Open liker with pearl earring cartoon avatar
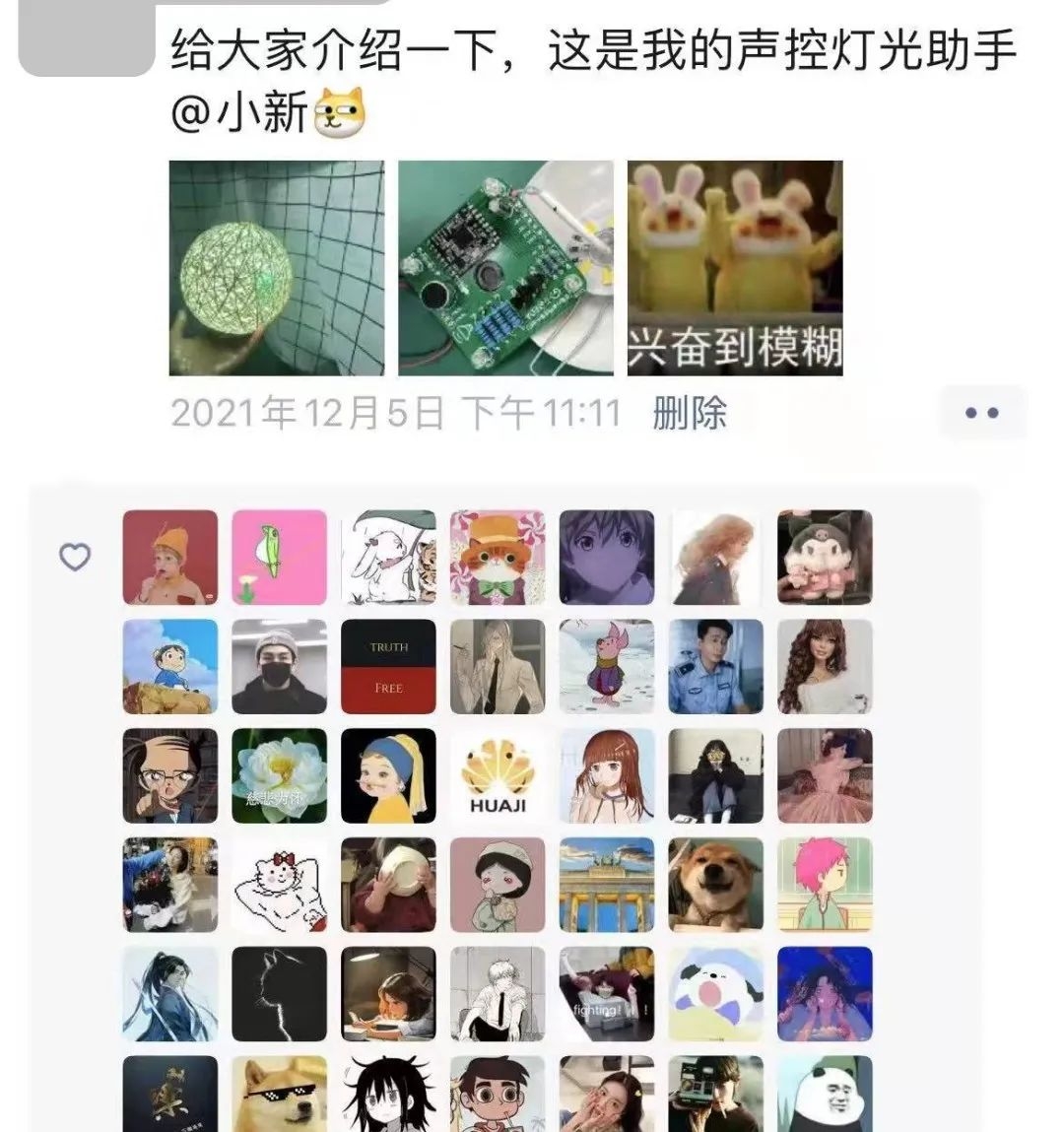 [x=388, y=775]
